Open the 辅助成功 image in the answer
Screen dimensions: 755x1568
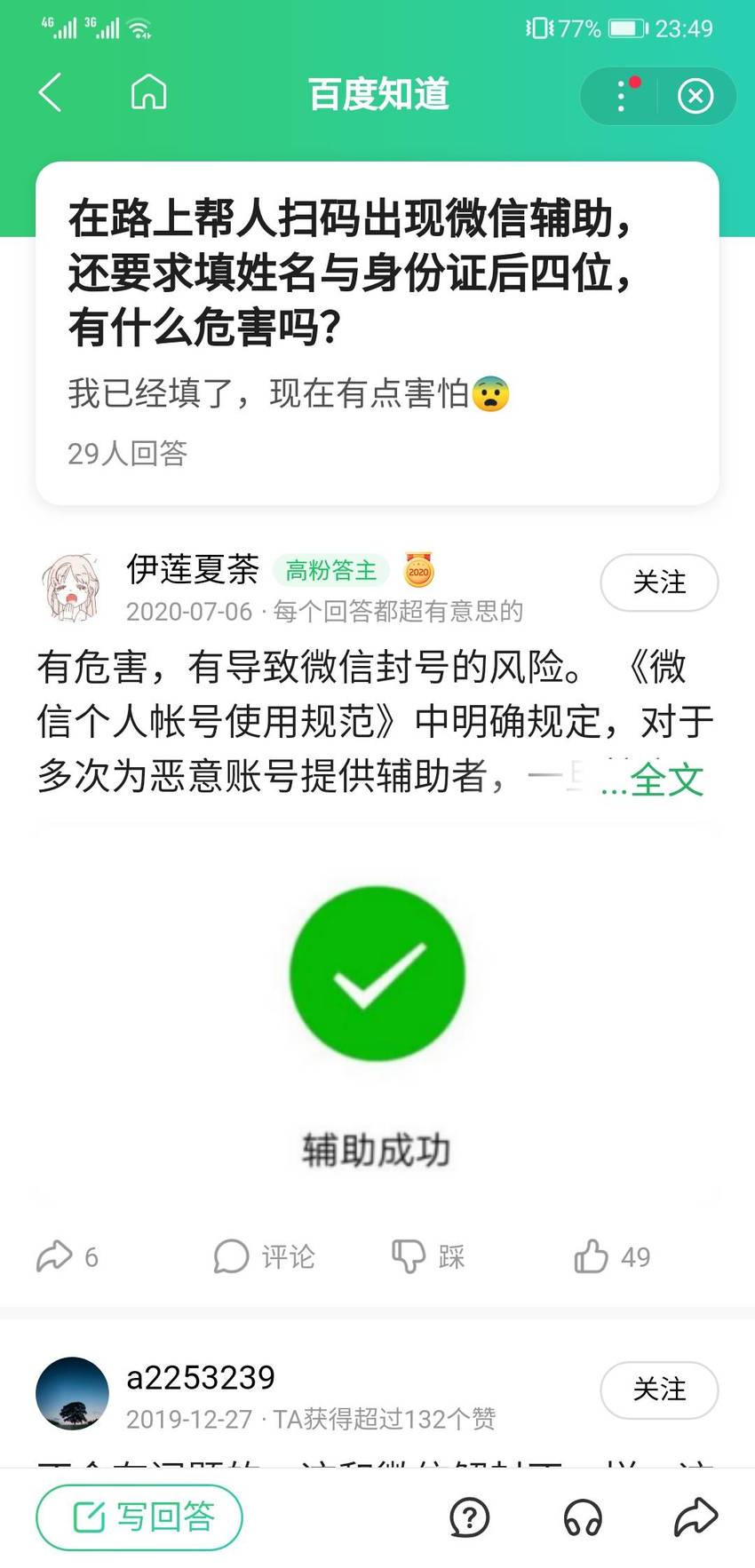377,1017
